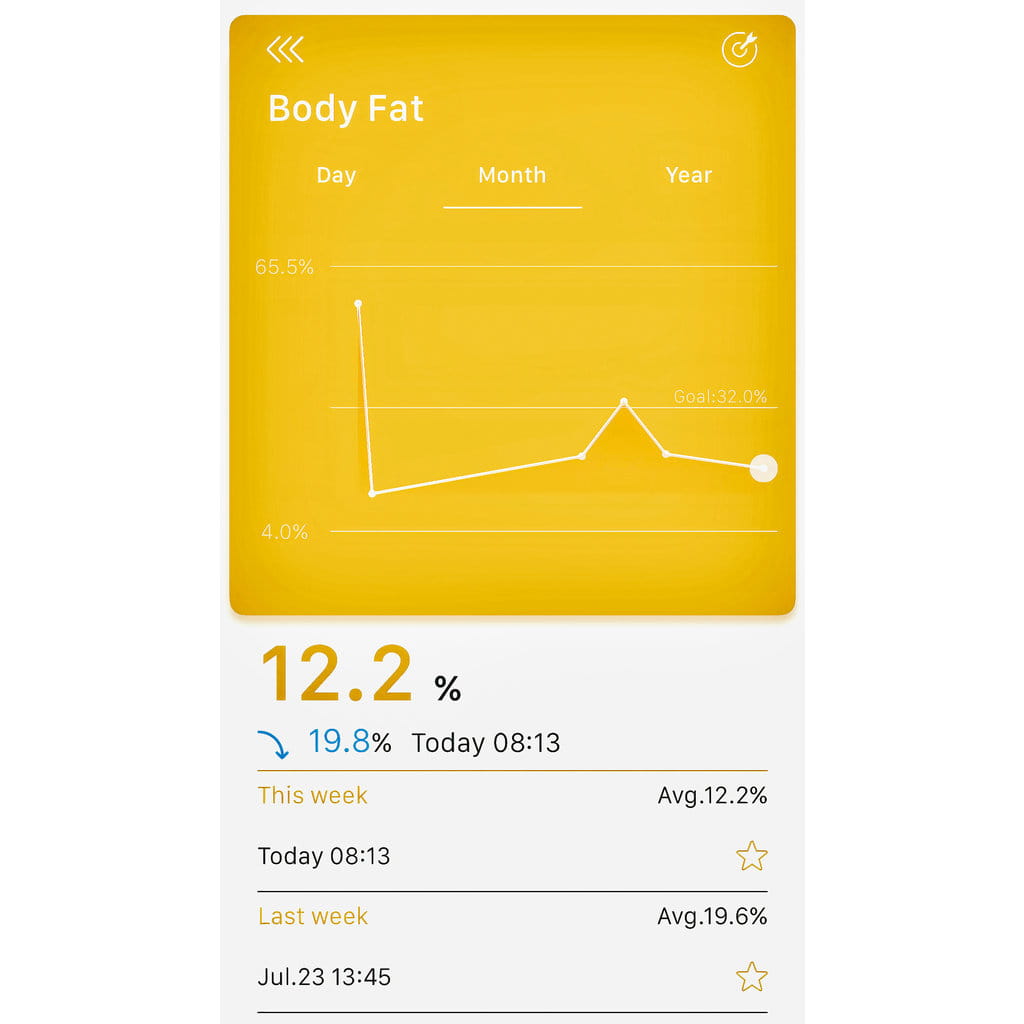Tap the latest highlighted point on chart
Screen dimensions: 1024x1024
pos(763,468)
